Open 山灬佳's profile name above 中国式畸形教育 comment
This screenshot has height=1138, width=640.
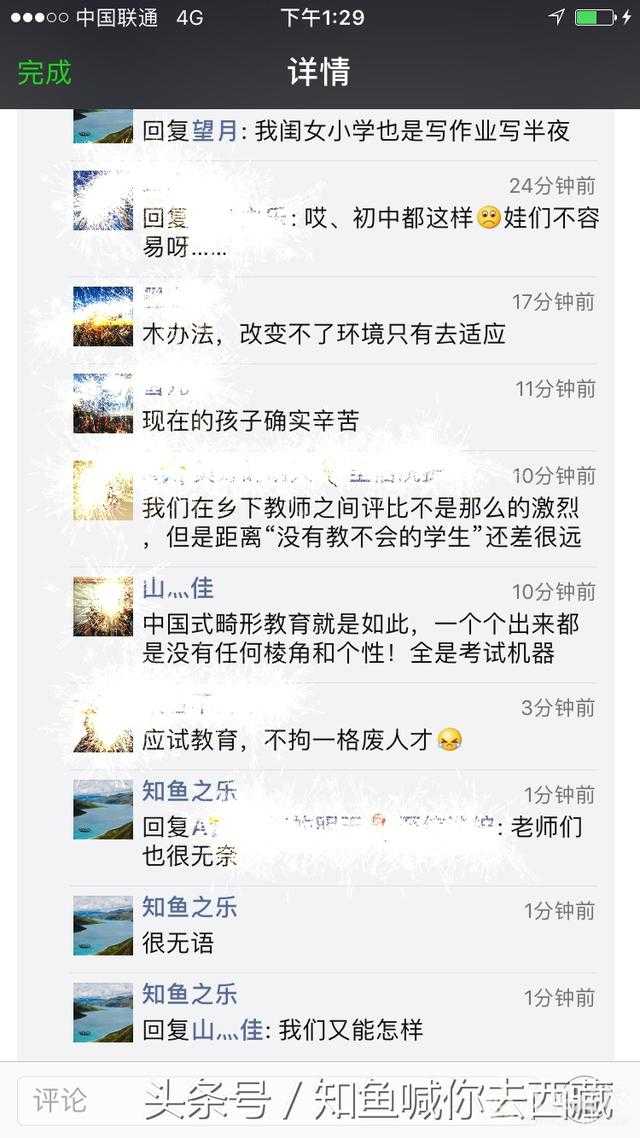[x=178, y=588]
